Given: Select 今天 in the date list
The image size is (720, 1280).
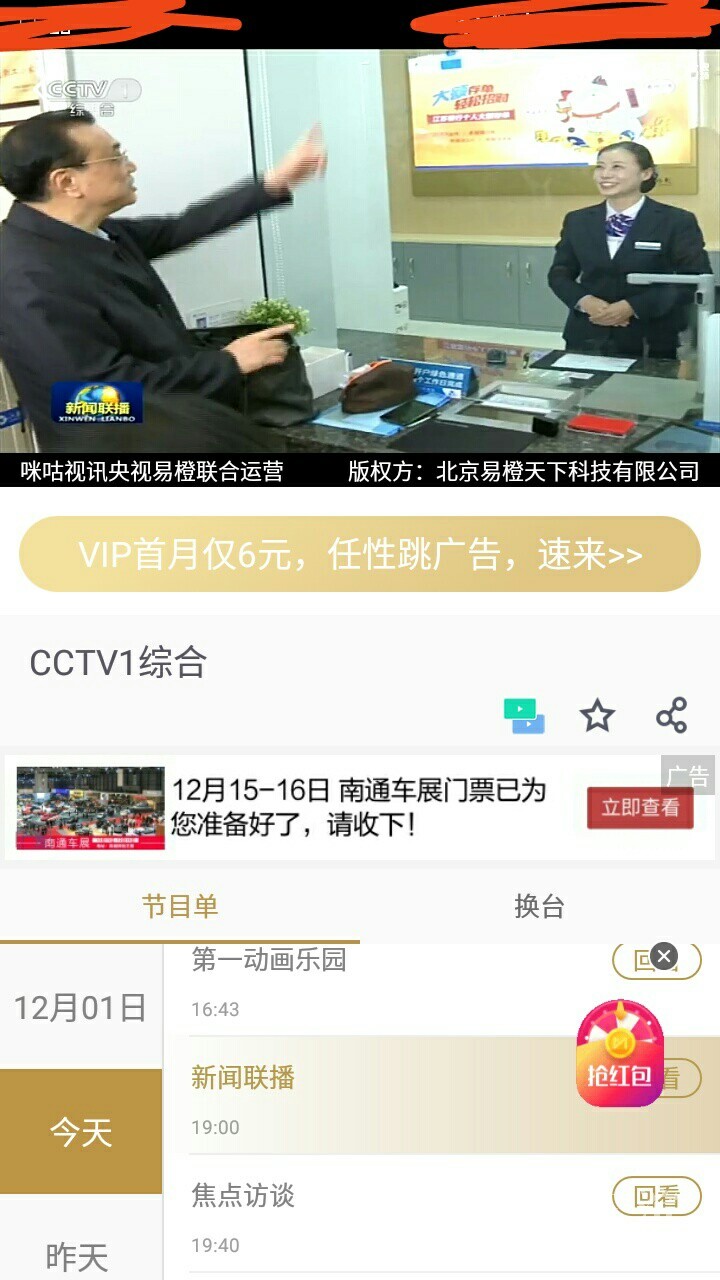Looking at the screenshot, I should click(80, 1132).
